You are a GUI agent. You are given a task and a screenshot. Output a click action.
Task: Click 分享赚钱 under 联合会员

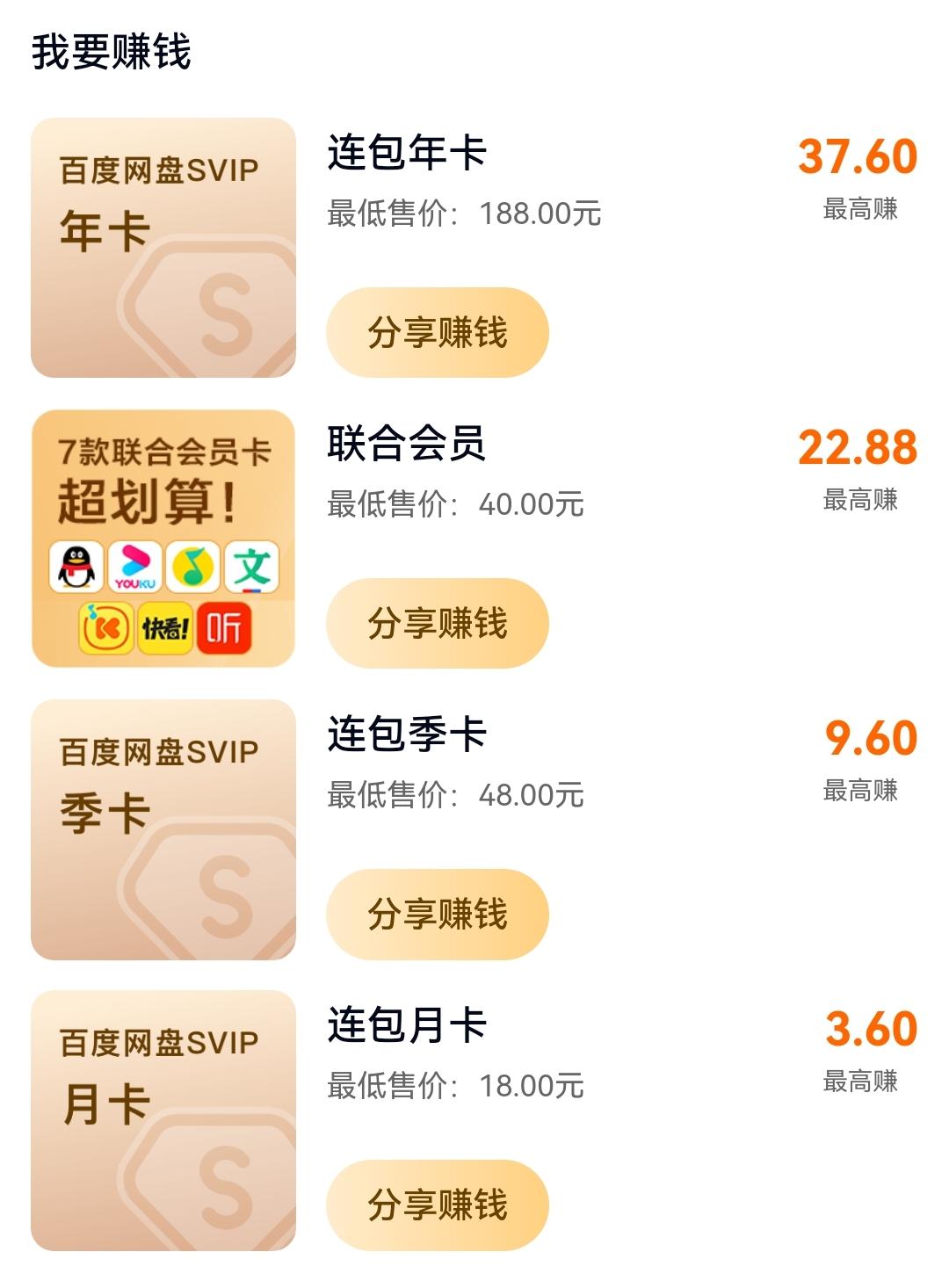[x=437, y=621]
